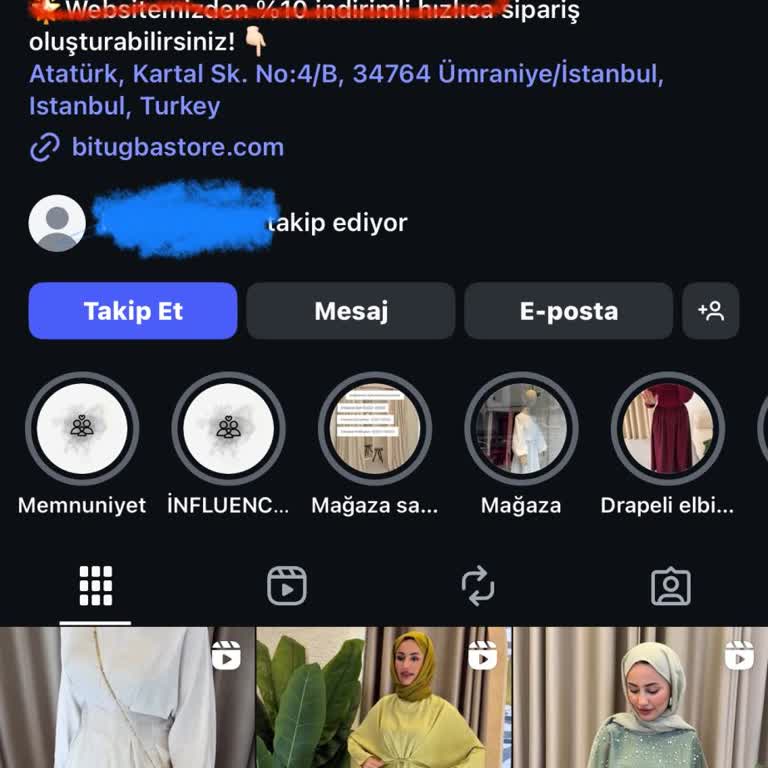Tap the Takip Et button
Viewport: 768px width, 768px height.
133,311
